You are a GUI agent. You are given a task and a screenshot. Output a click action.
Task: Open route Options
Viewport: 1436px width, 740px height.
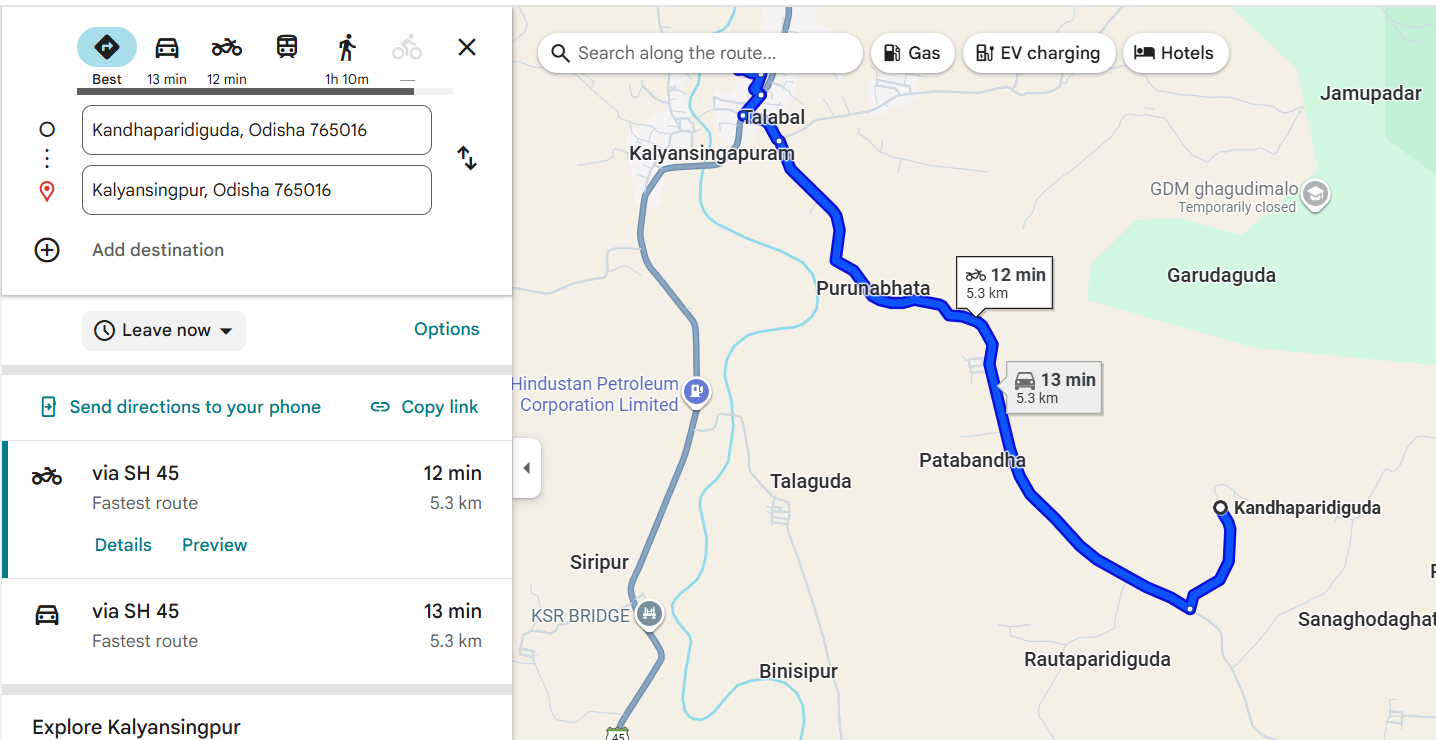coord(446,329)
